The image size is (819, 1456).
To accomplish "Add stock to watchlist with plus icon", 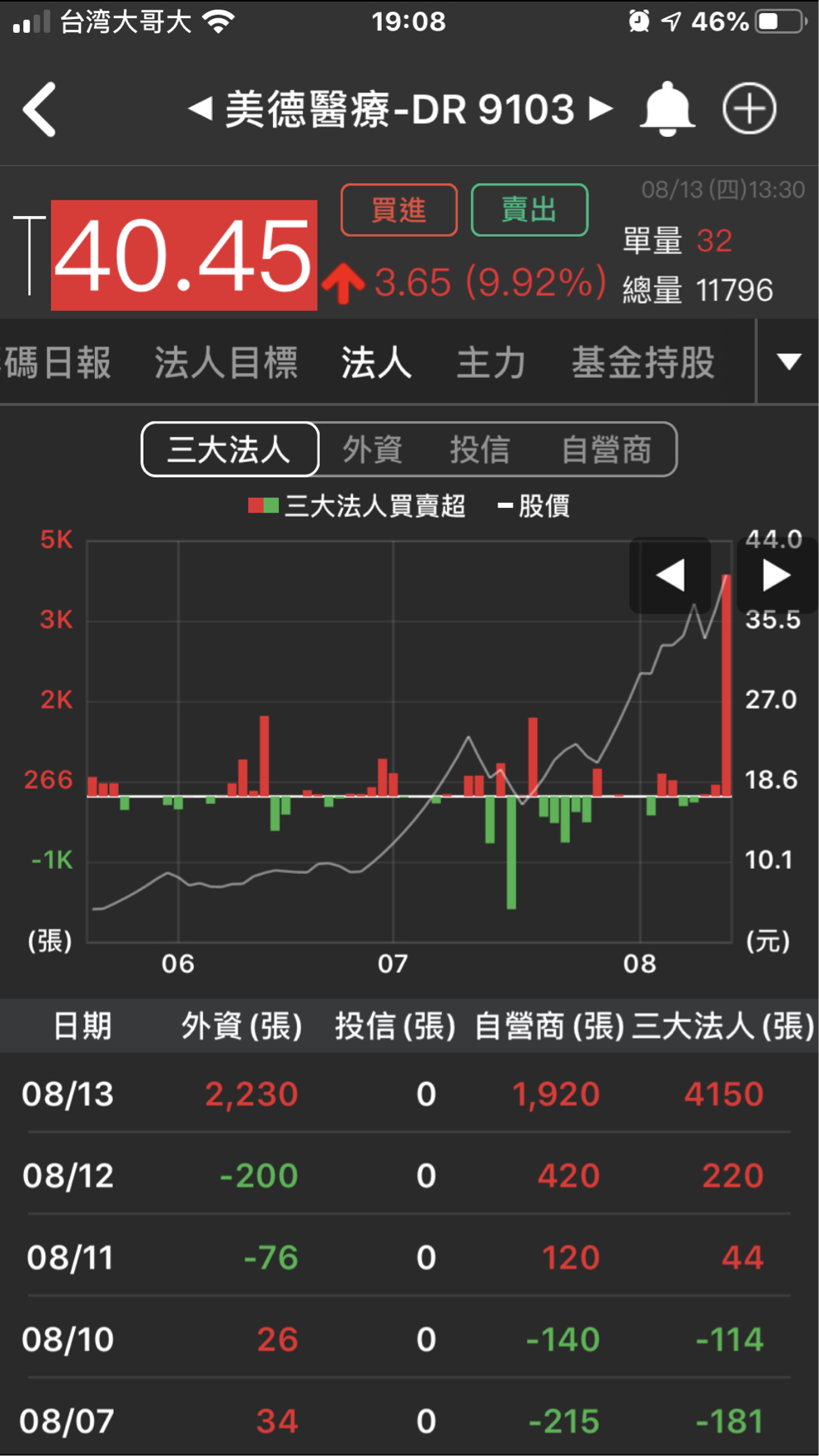I will coord(749,109).
